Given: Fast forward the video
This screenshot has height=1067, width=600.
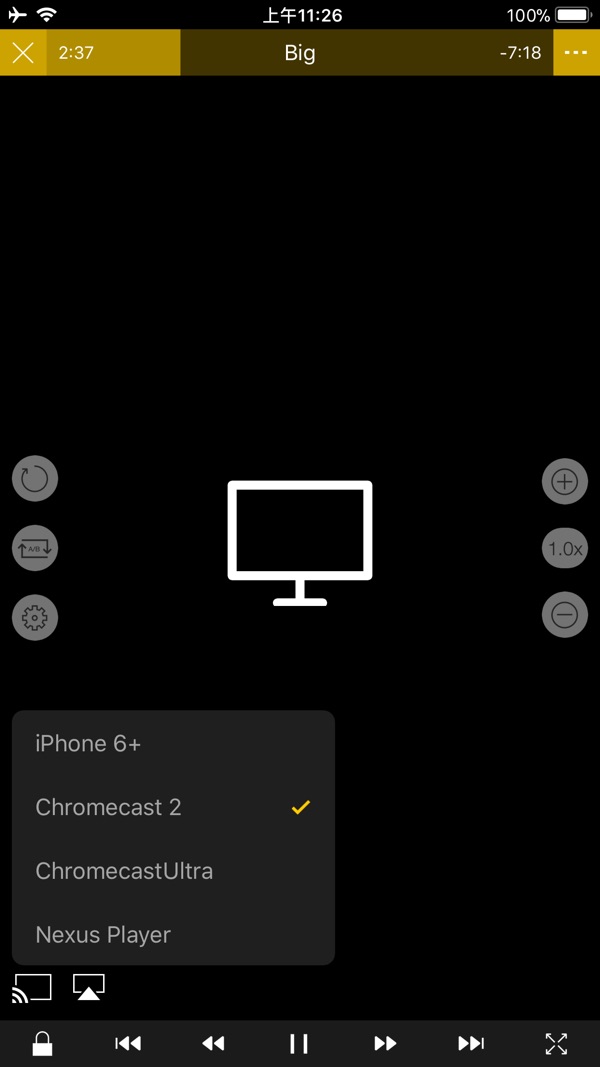Looking at the screenshot, I should point(385,1044).
